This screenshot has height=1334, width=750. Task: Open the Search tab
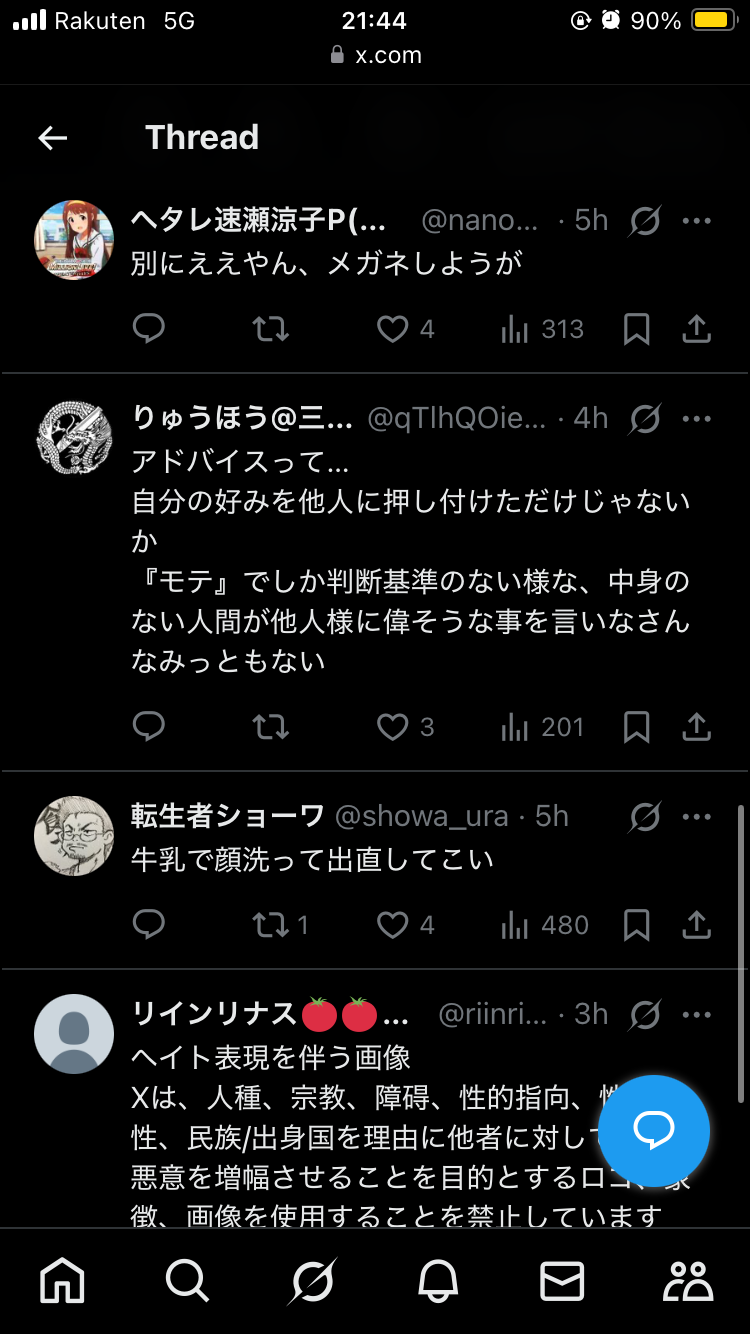tap(187, 1280)
